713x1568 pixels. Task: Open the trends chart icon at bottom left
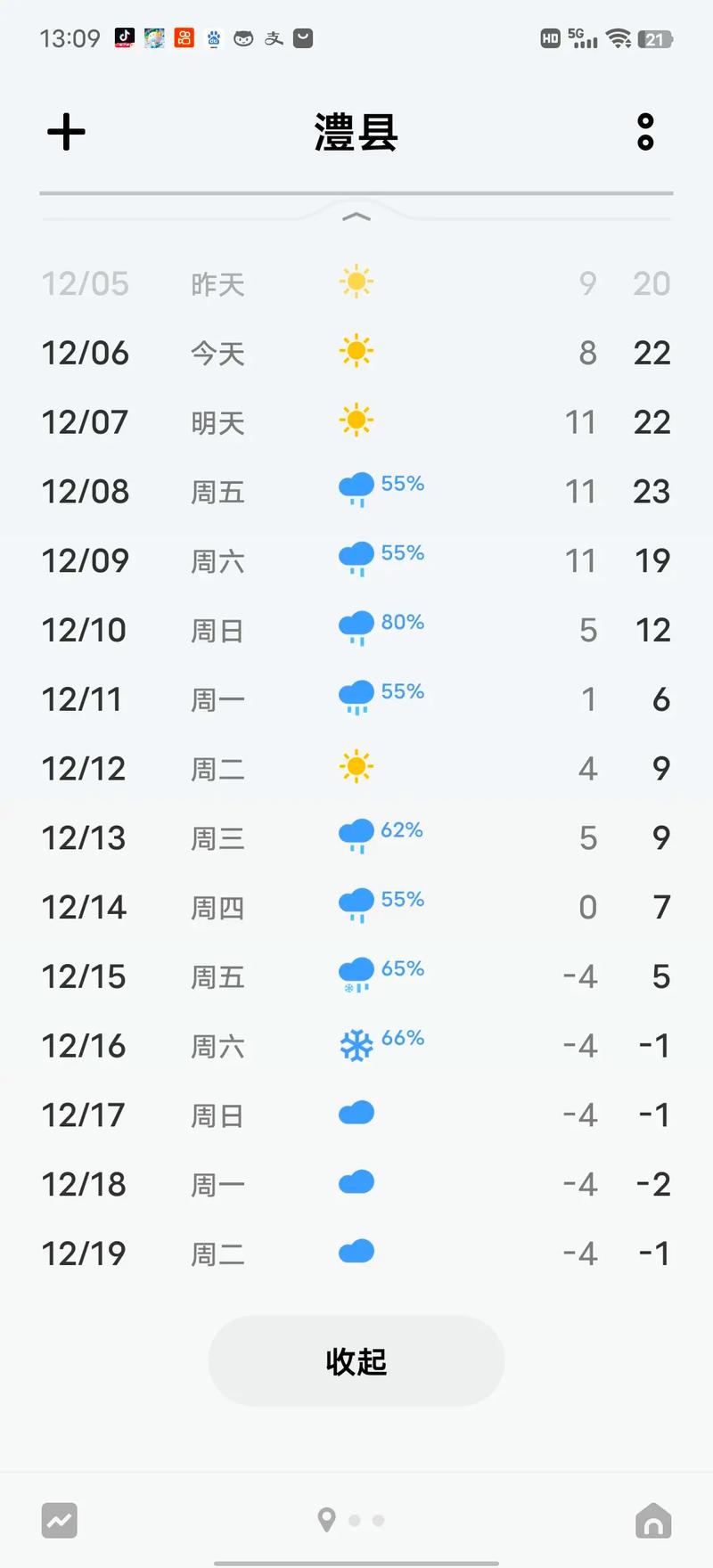click(59, 1520)
